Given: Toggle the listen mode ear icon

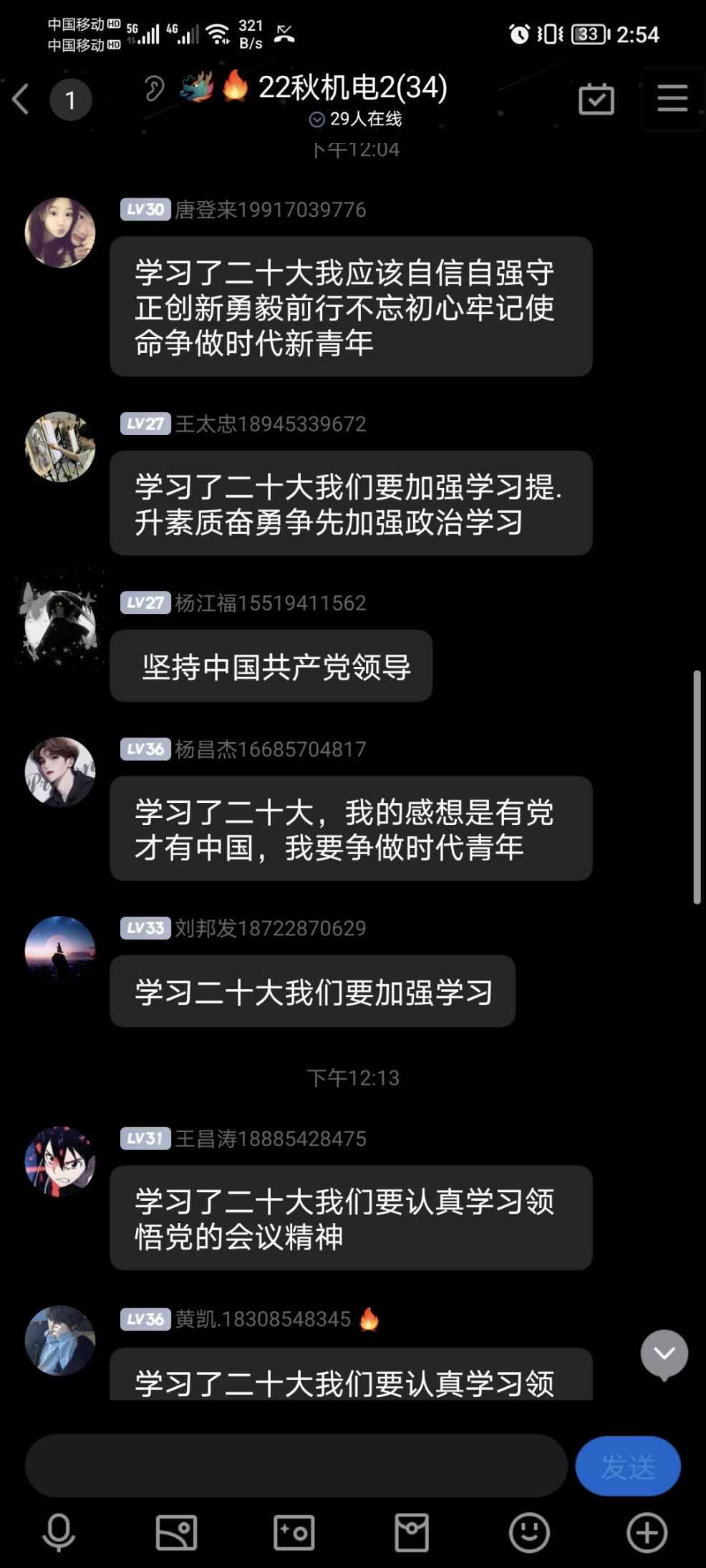Looking at the screenshot, I should click(154, 89).
